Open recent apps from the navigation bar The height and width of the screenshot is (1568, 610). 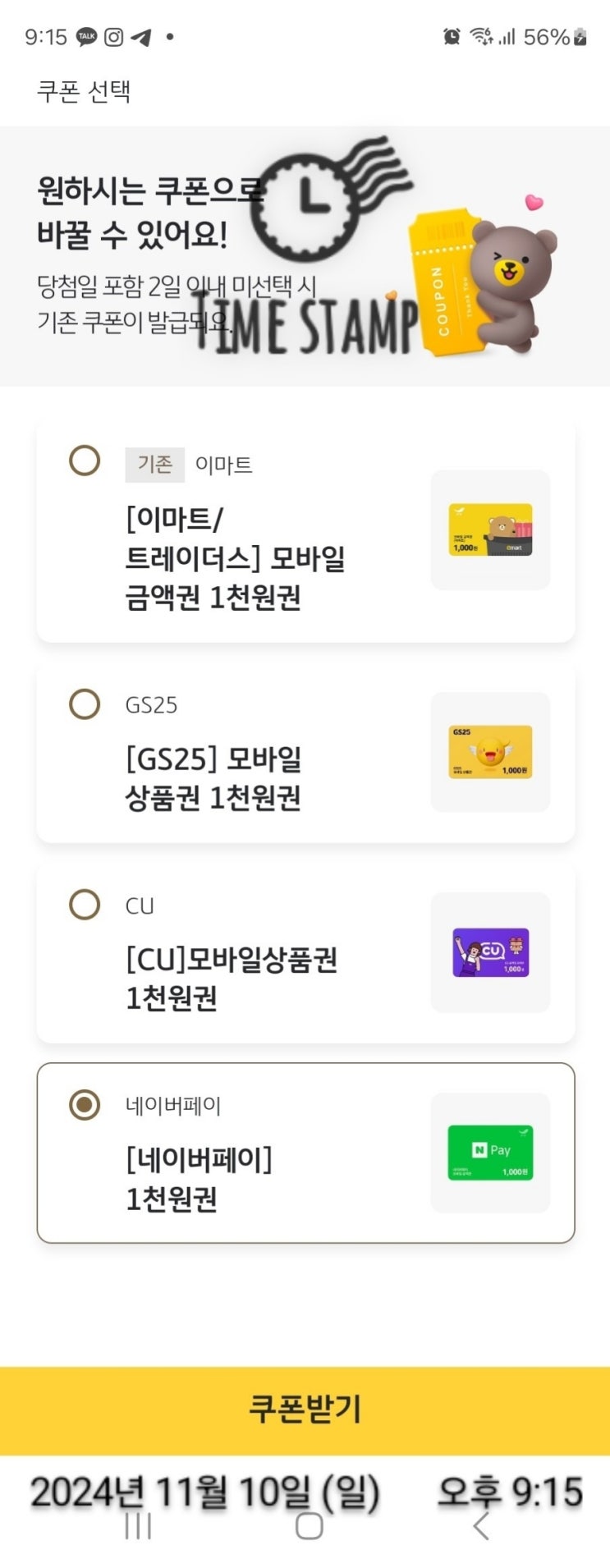pos(138,1525)
